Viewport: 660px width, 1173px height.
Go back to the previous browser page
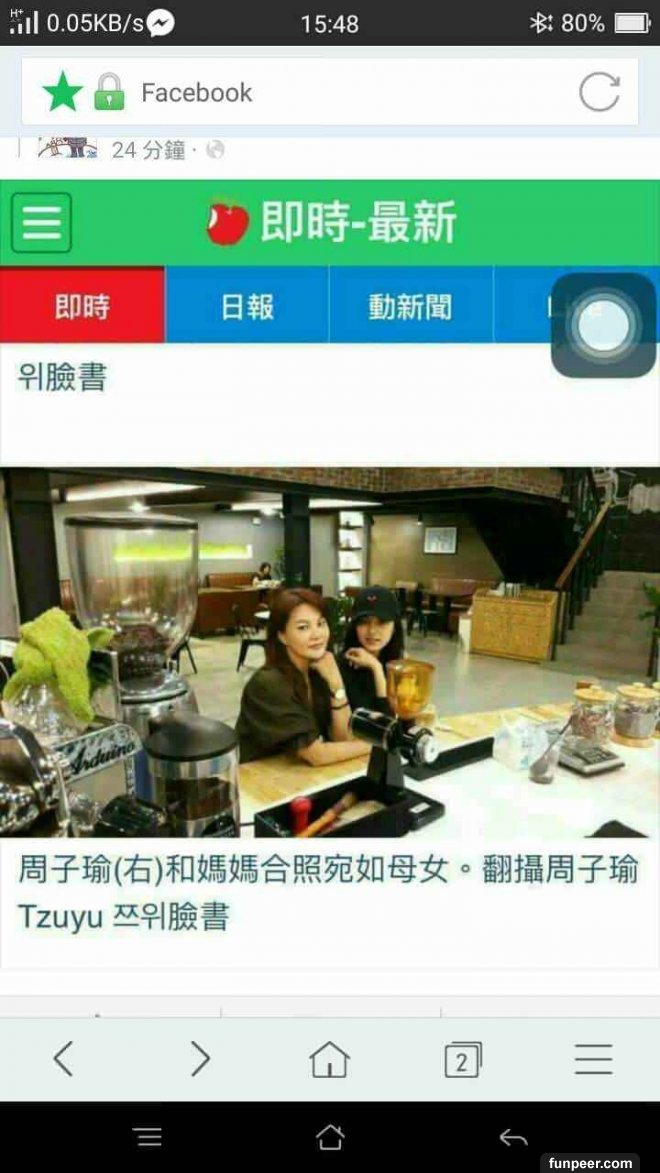(x=63, y=1058)
